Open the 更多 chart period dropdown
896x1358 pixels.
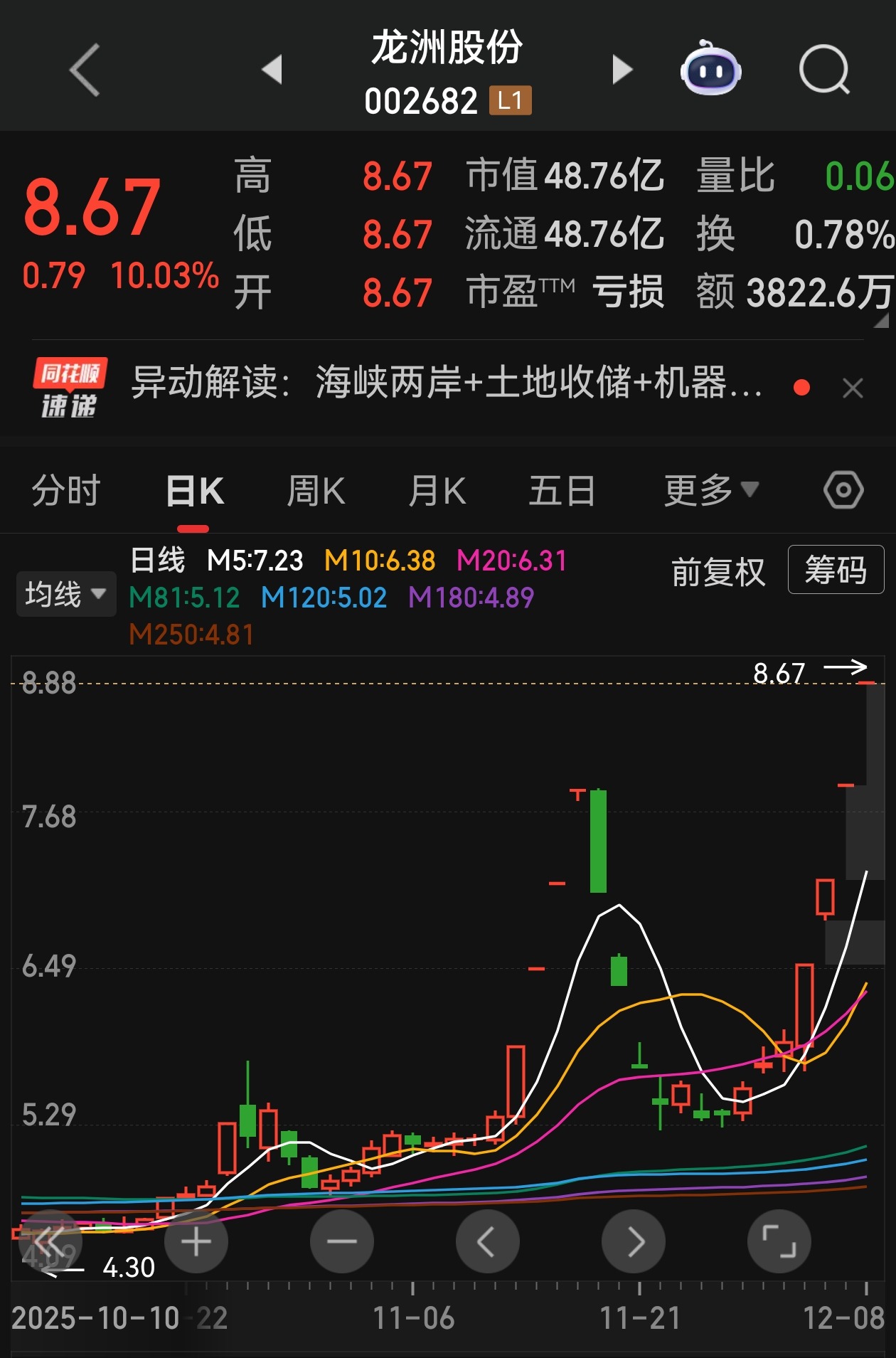[708, 489]
